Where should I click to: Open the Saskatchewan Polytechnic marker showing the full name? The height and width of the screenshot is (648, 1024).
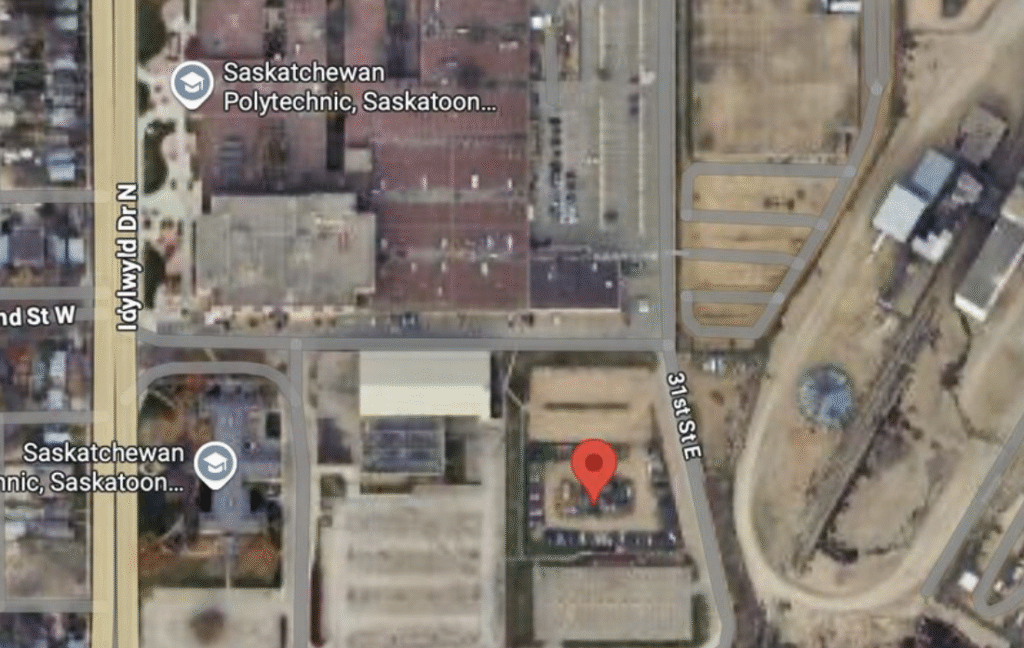pyautogui.click(x=191, y=85)
